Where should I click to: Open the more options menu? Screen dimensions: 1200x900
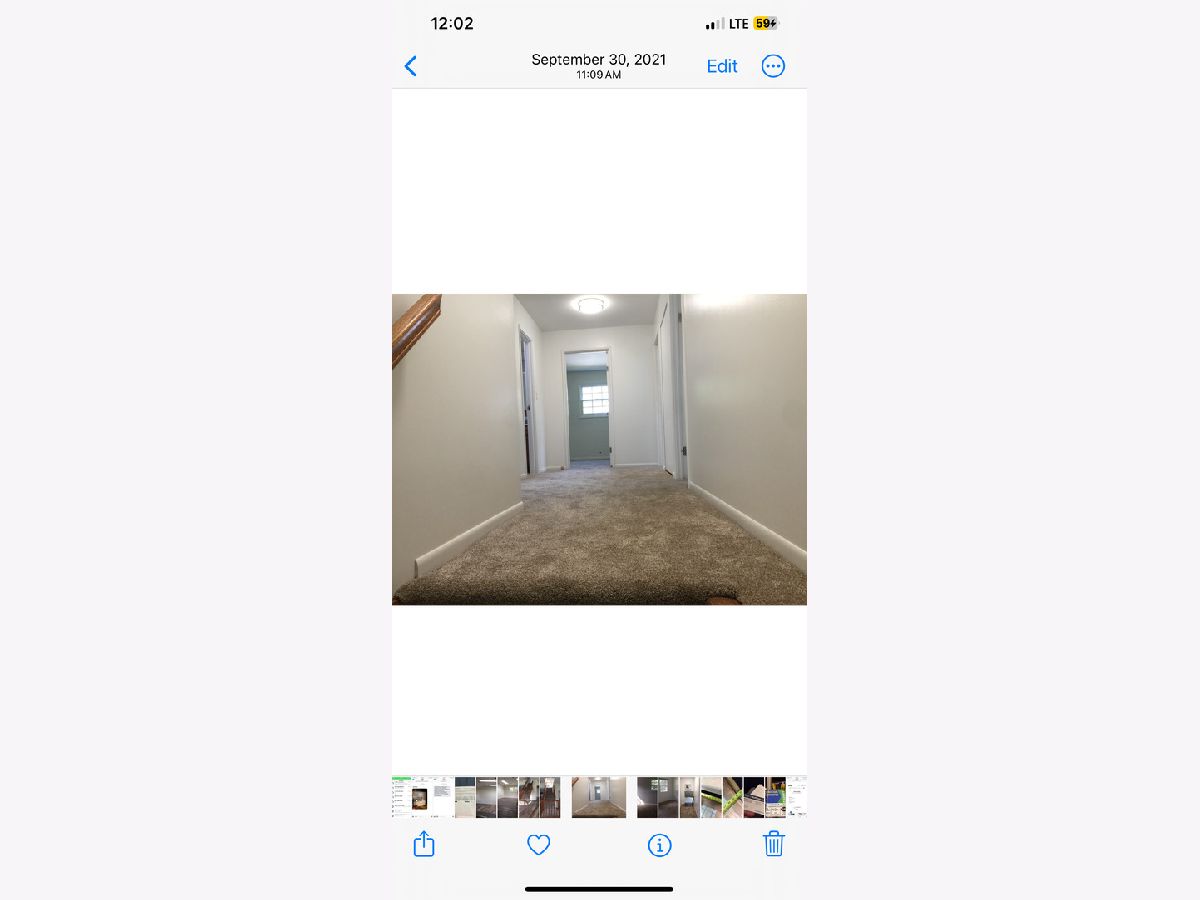(773, 66)
